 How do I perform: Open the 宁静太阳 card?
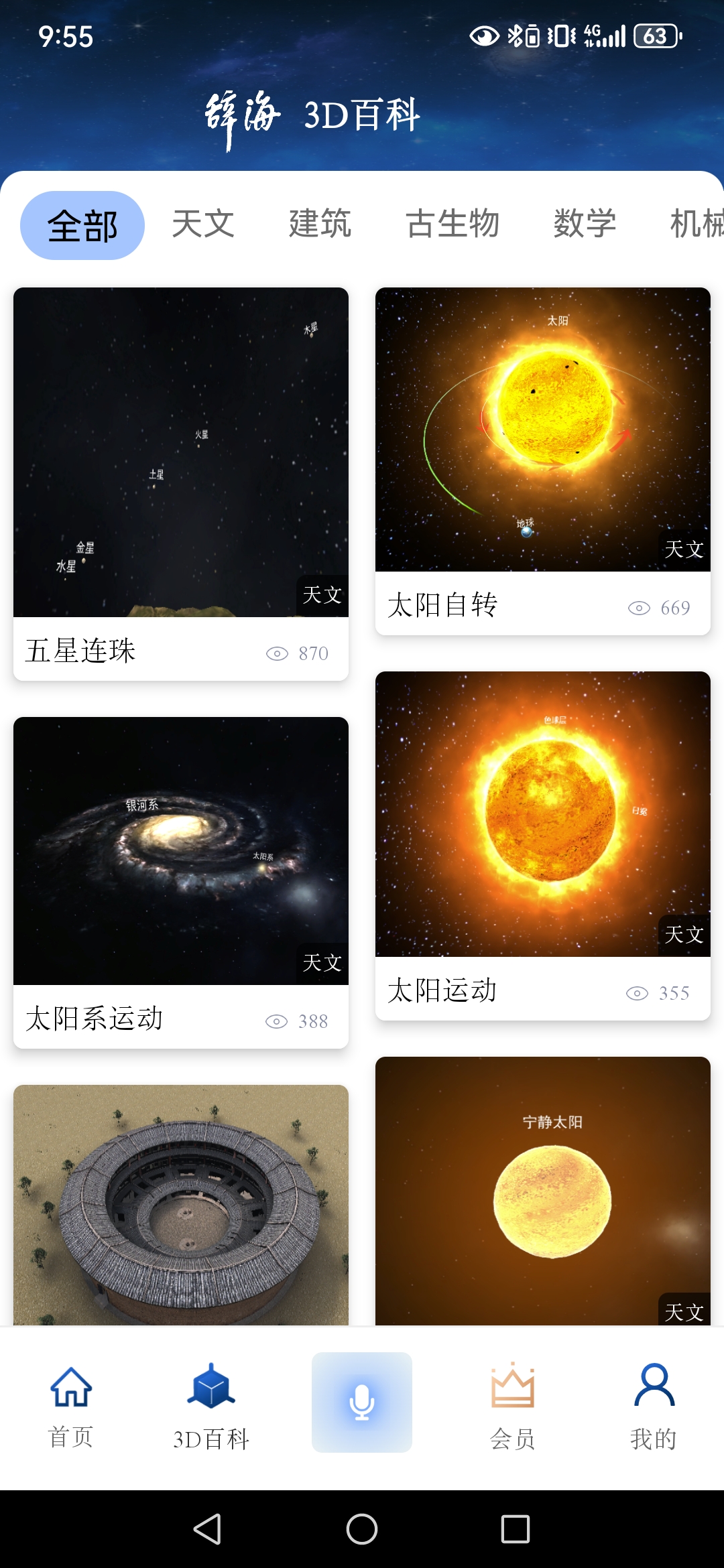[x=543, y=1190]
